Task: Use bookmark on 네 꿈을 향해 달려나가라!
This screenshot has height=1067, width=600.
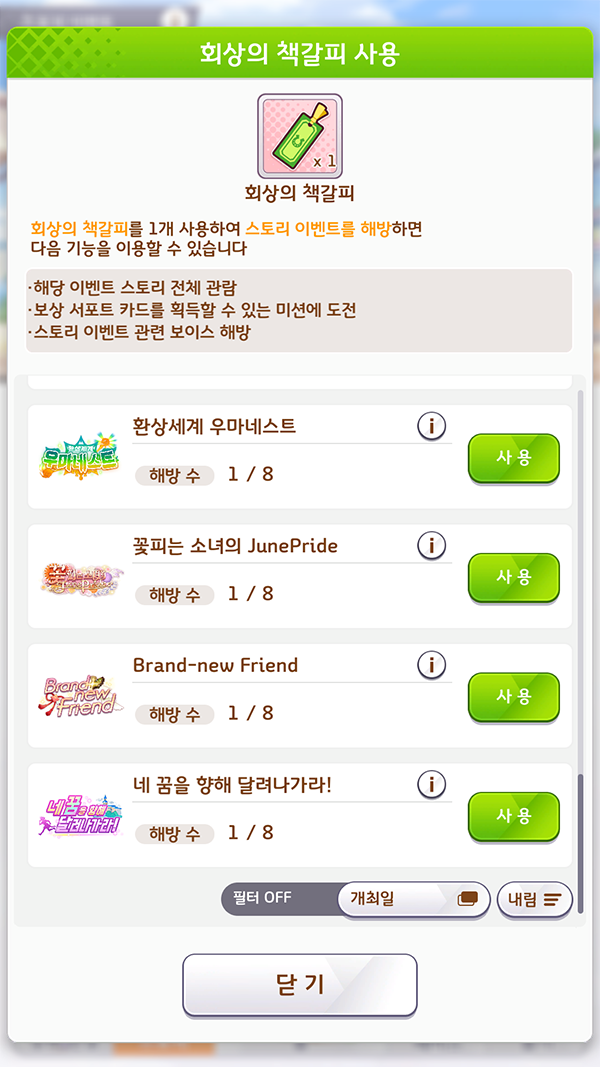Action: pos(513,816)
